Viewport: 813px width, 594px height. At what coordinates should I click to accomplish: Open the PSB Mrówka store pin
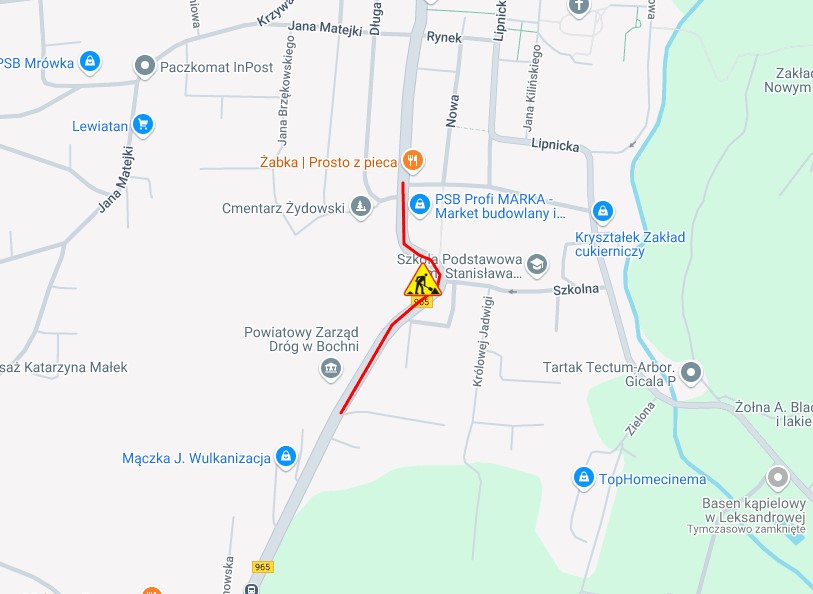point(90,62)
